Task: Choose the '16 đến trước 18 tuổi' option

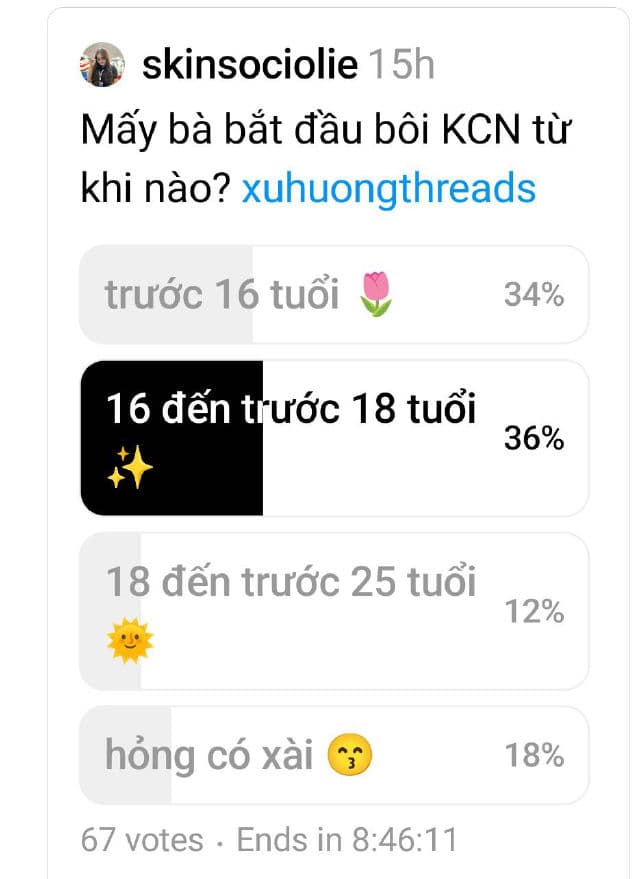Action: 334,438
